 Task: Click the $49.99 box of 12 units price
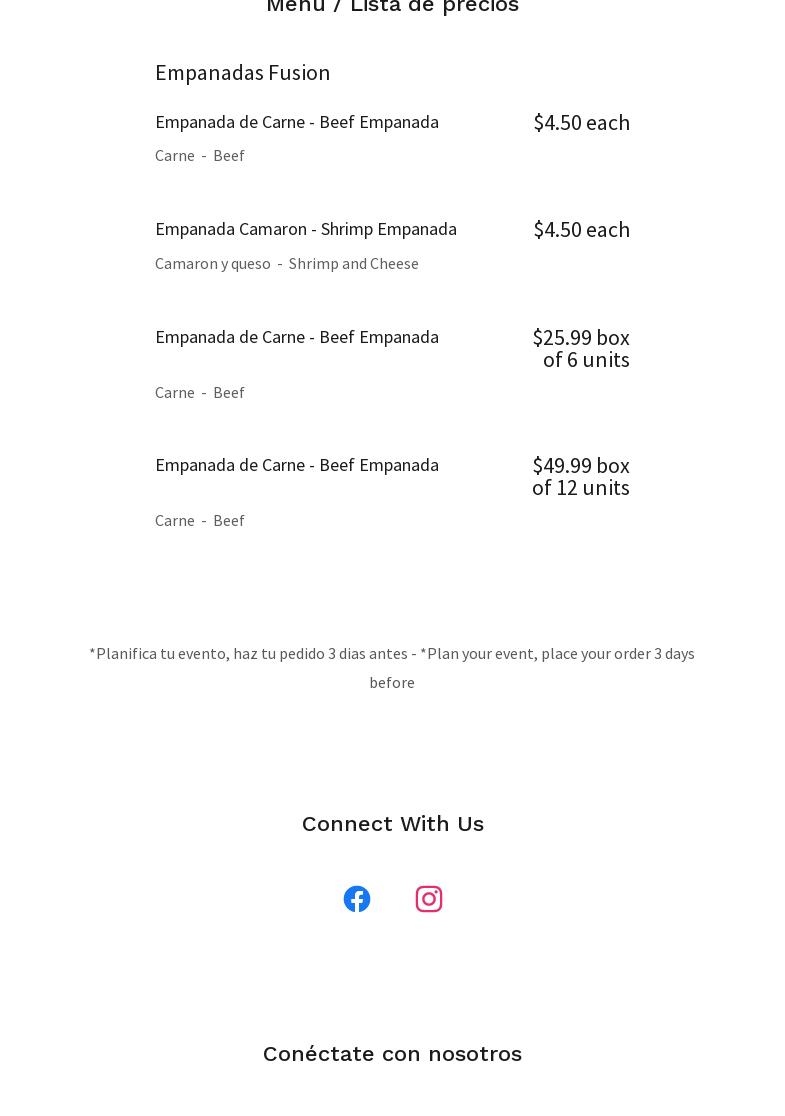coord(581,476)
